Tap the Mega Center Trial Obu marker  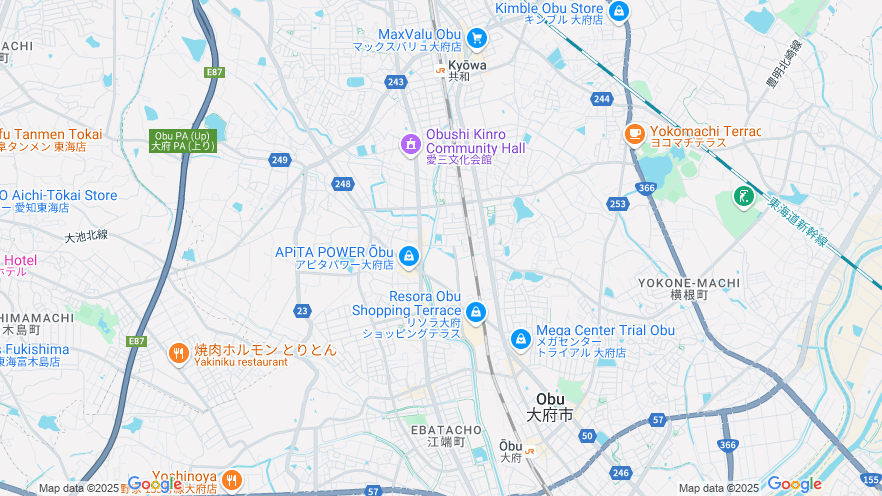point(521,340)
